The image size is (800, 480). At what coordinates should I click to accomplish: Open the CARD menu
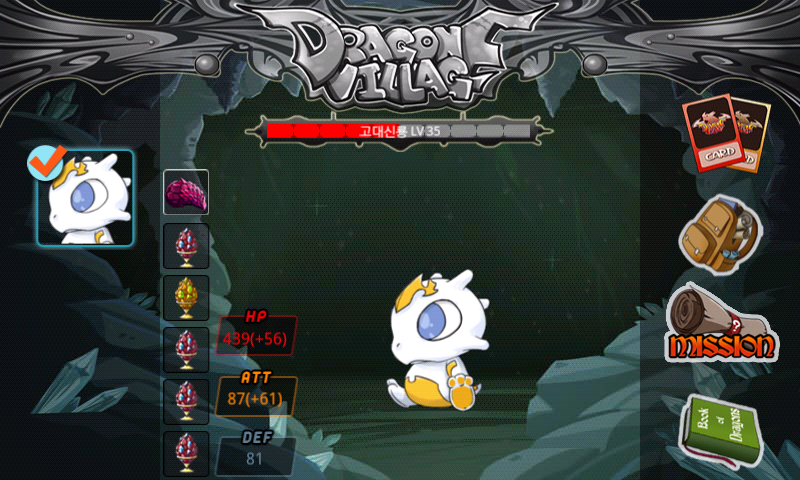click(725, 133)
